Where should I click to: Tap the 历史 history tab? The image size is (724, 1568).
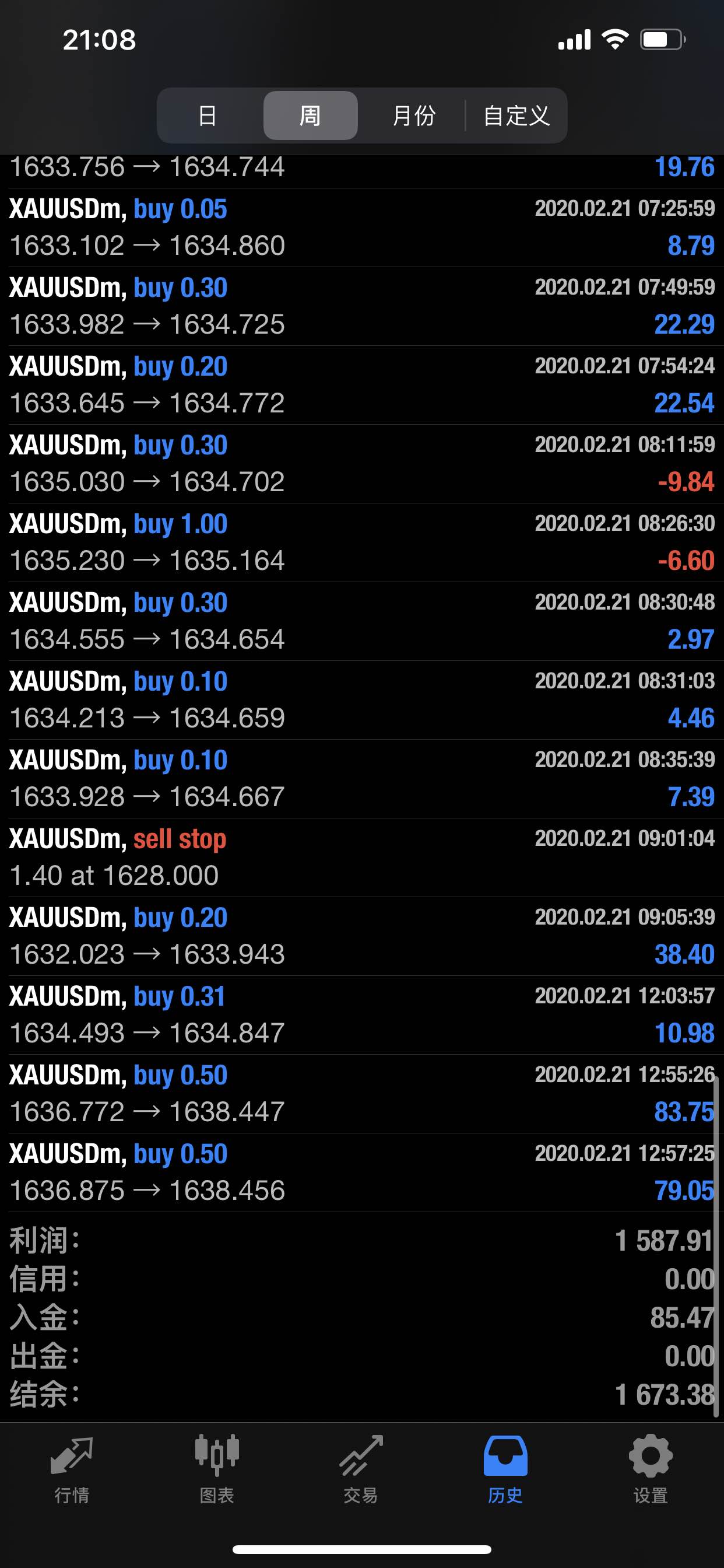505,1469
